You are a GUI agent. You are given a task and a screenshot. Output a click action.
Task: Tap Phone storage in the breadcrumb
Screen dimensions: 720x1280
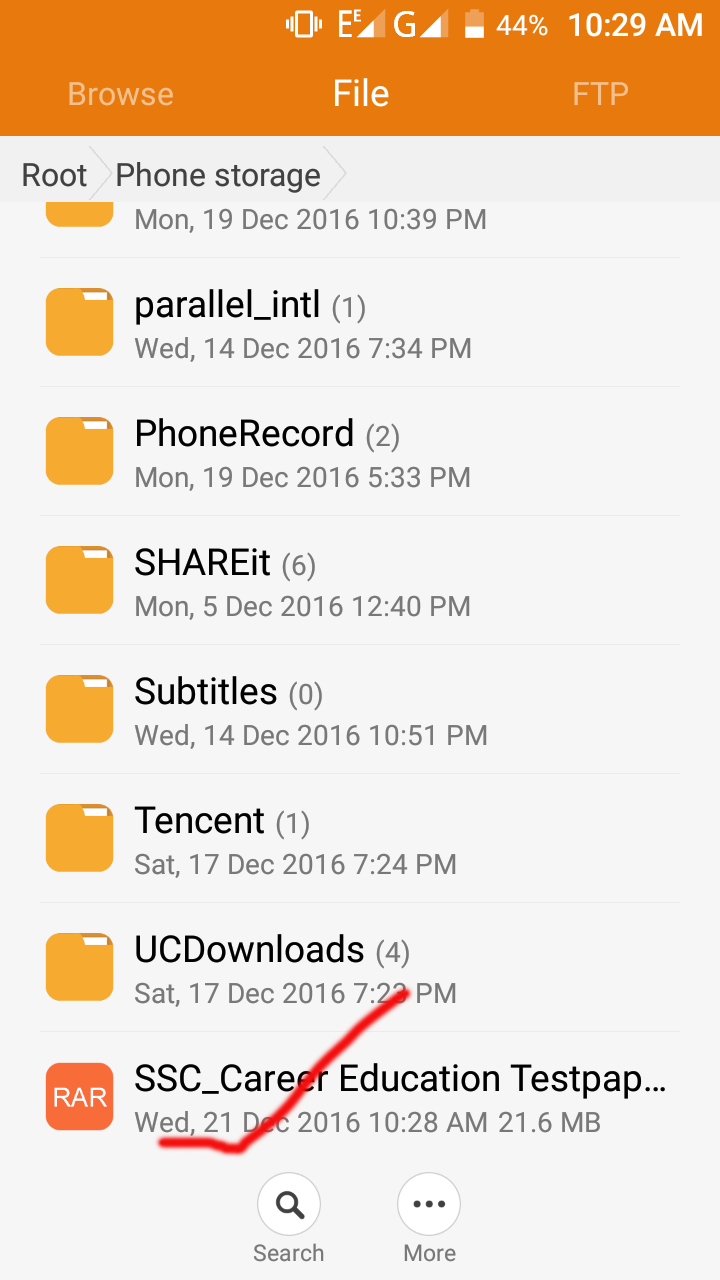pyautogui.click(x=218, y=175)
